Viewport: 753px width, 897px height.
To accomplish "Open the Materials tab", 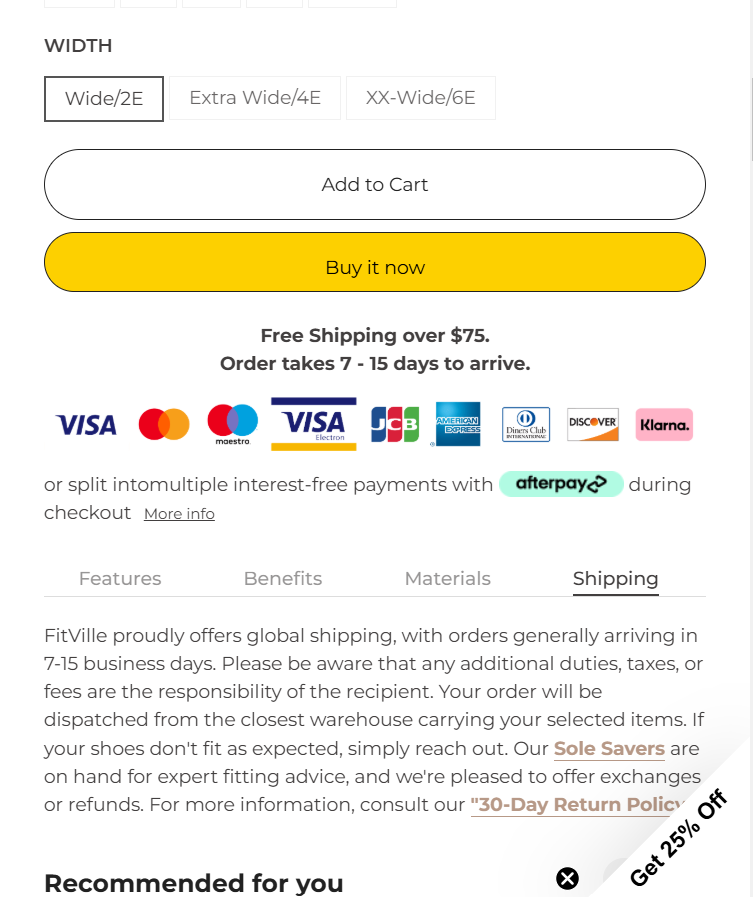I will click(447, 579).
